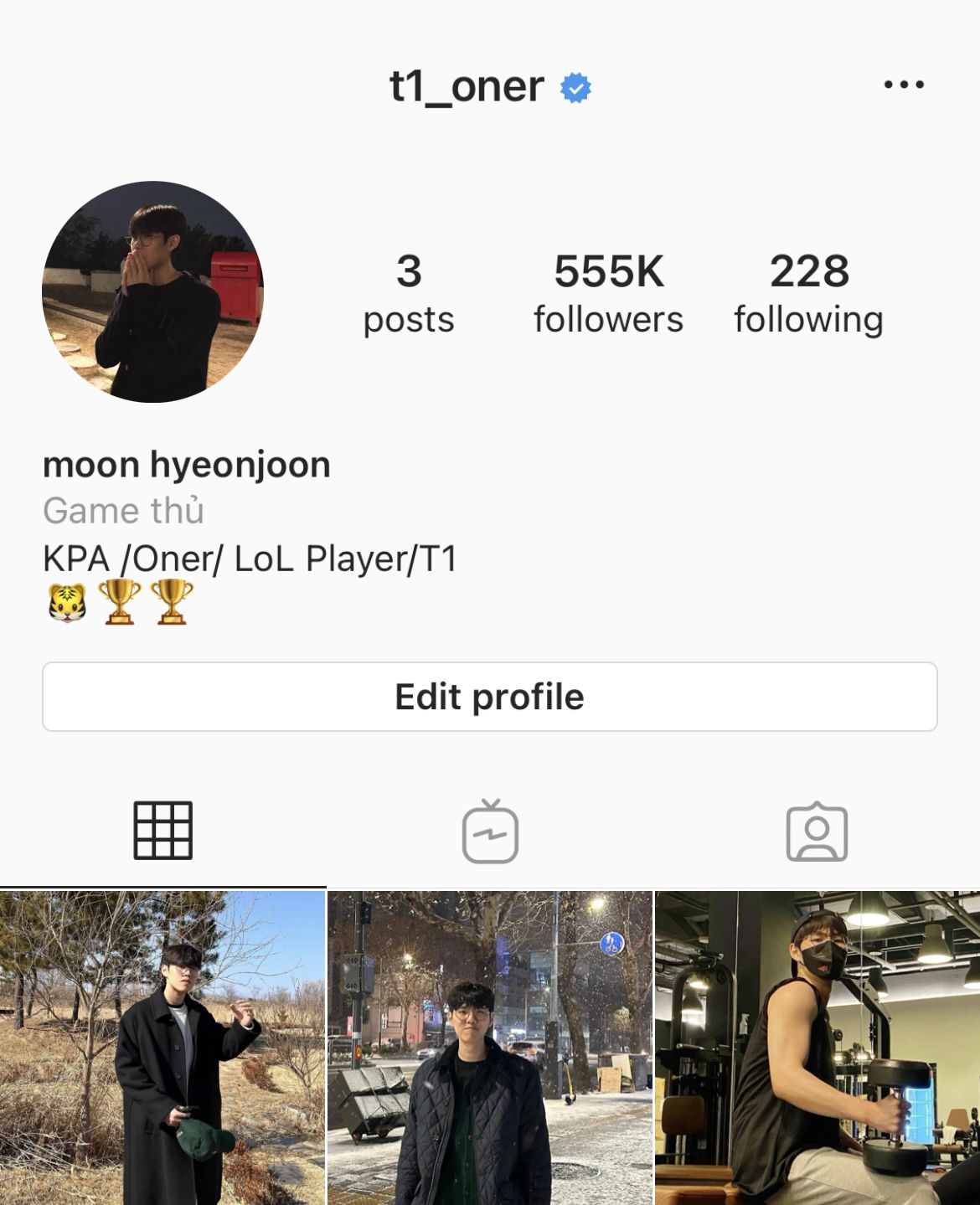The width and height of the screenshot is (980, 1205).
Task: Tap the Edit profile button
Action: (x=489, y=697)
